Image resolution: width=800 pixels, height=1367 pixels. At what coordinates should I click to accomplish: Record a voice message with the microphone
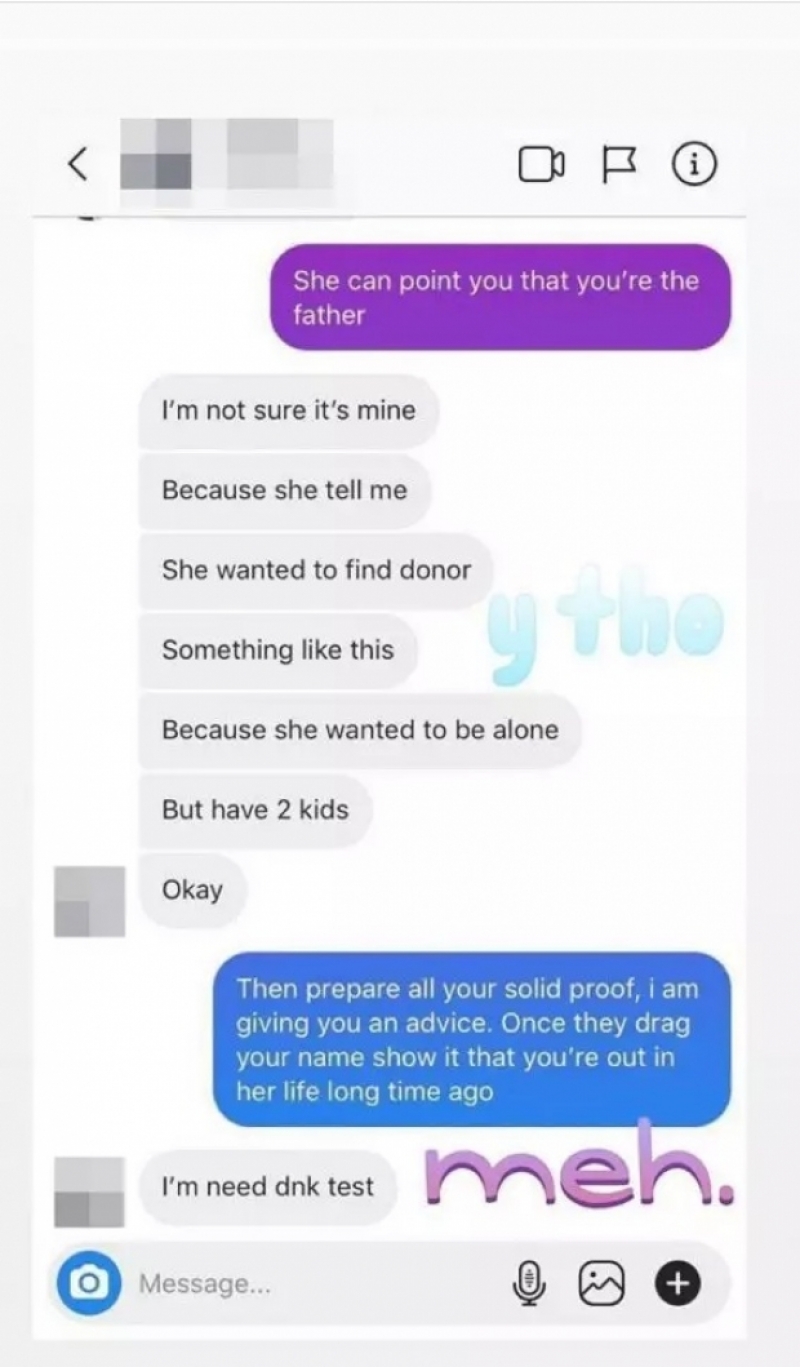tap(530, 1283)
